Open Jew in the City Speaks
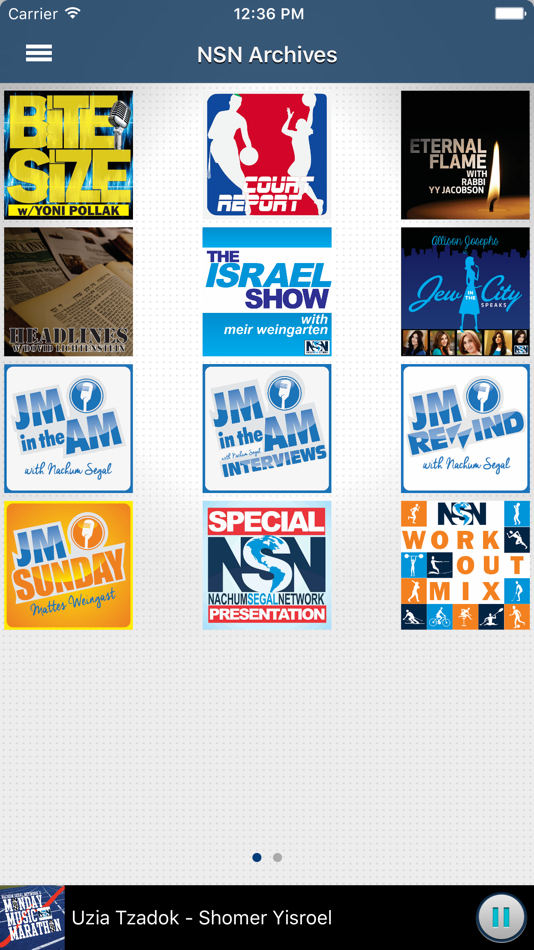The width and height of the screenshot is (534, 950). (x=465, y=292)
